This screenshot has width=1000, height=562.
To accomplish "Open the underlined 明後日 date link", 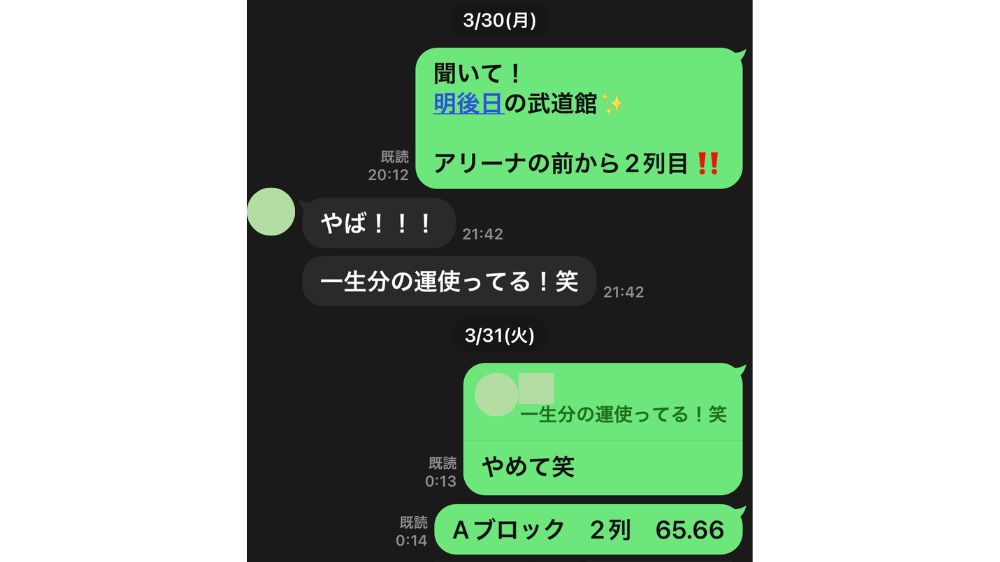I will click(467, 103).
